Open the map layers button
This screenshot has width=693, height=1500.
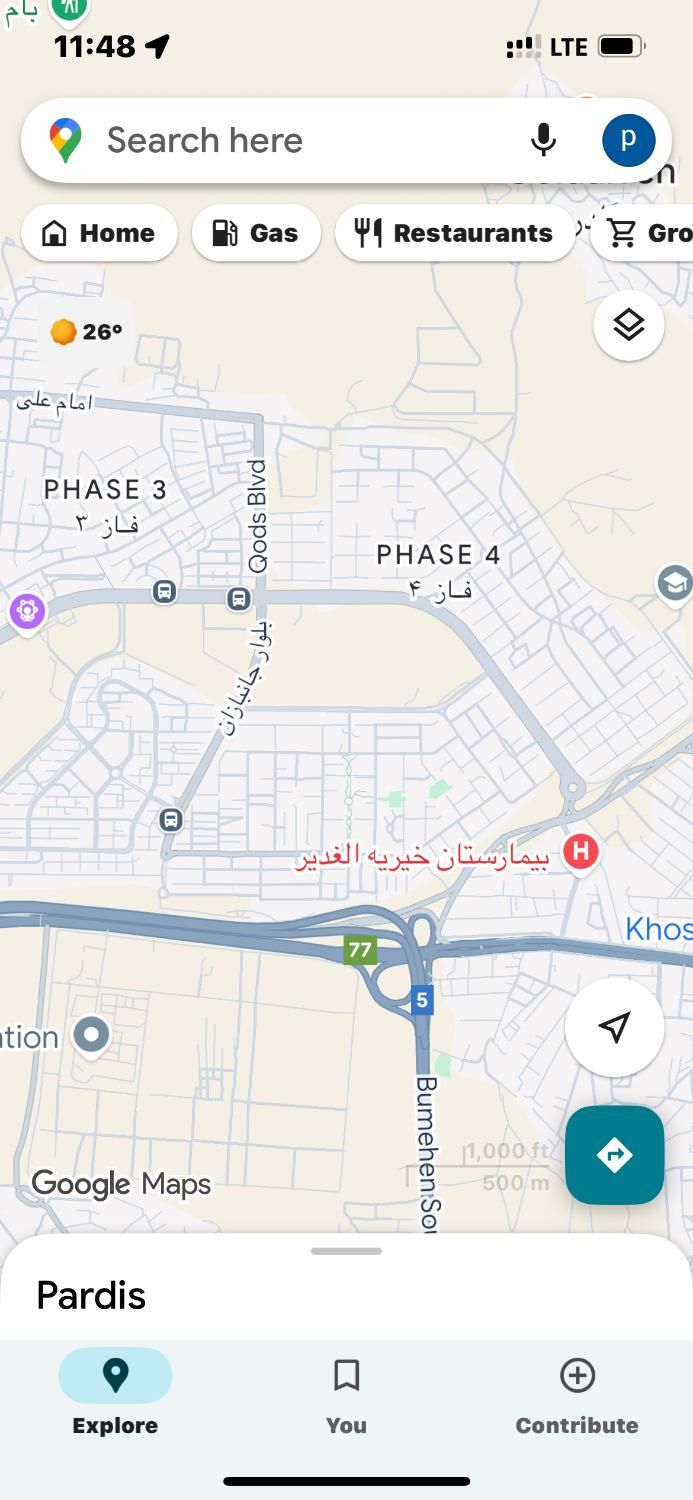tap(628, 325)
